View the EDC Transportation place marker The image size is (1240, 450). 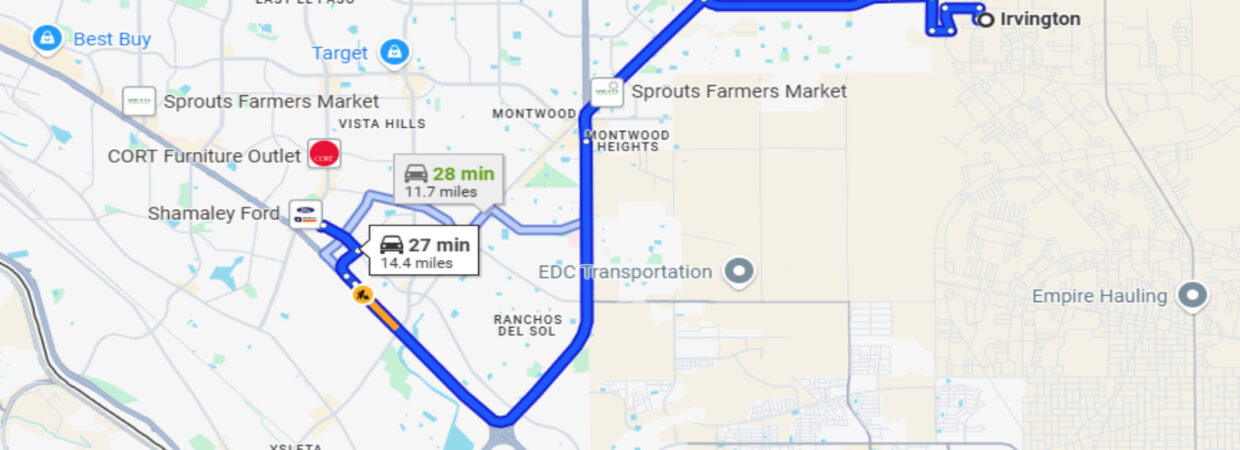point(739,270)
